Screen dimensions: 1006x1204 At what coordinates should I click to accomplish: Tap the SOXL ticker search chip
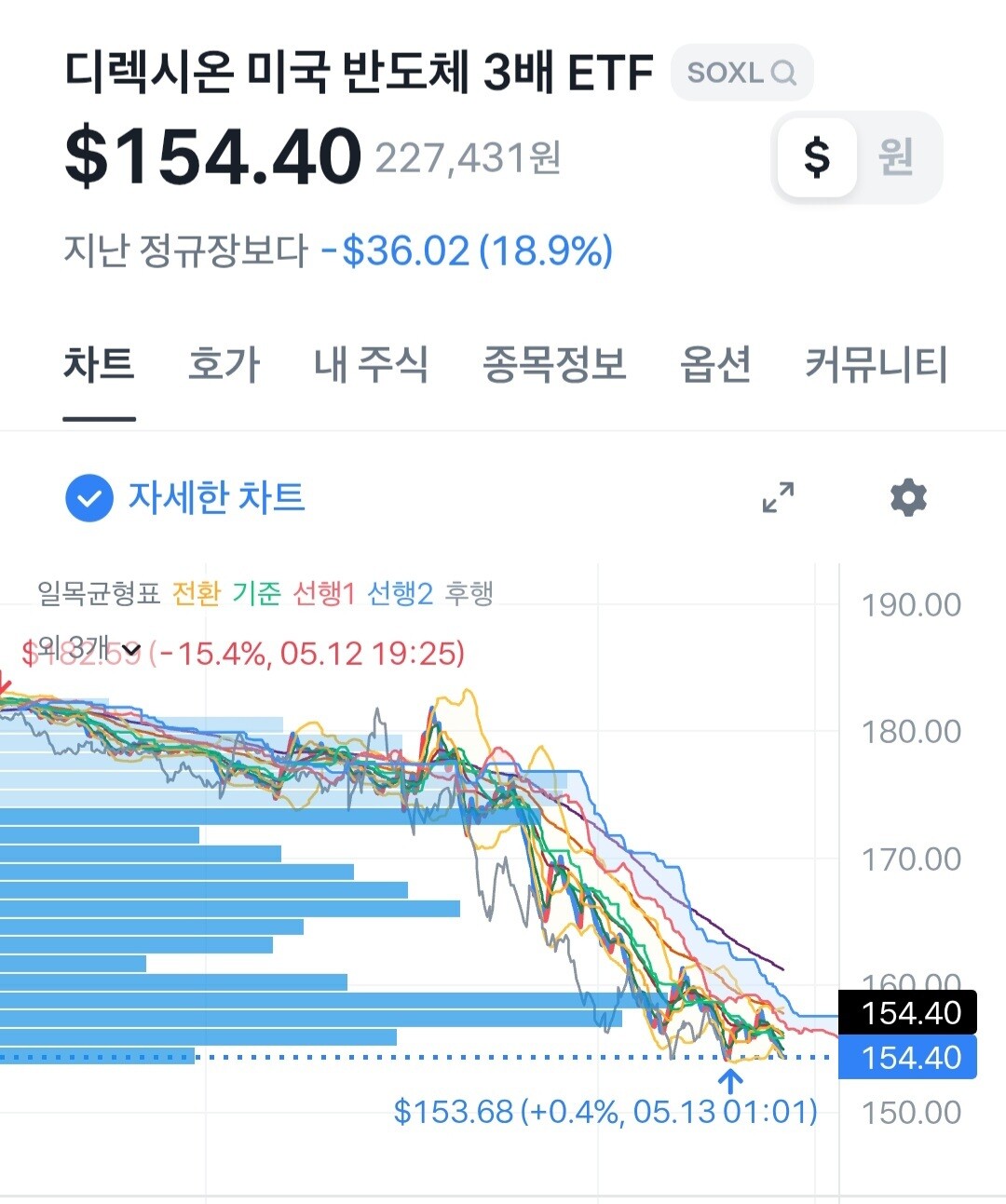pyautogui.click(x=741, y=73)
